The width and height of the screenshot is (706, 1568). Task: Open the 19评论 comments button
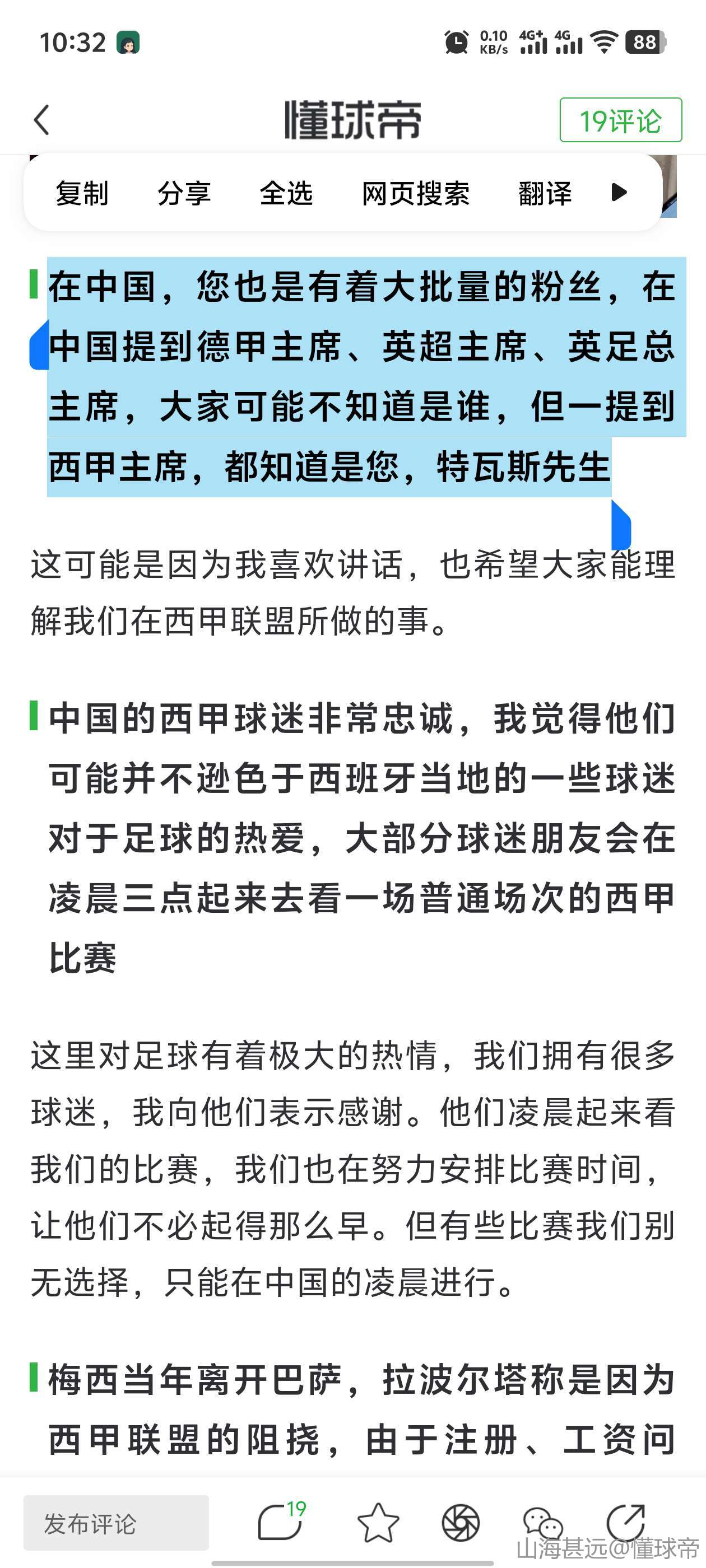click(620, 120)
